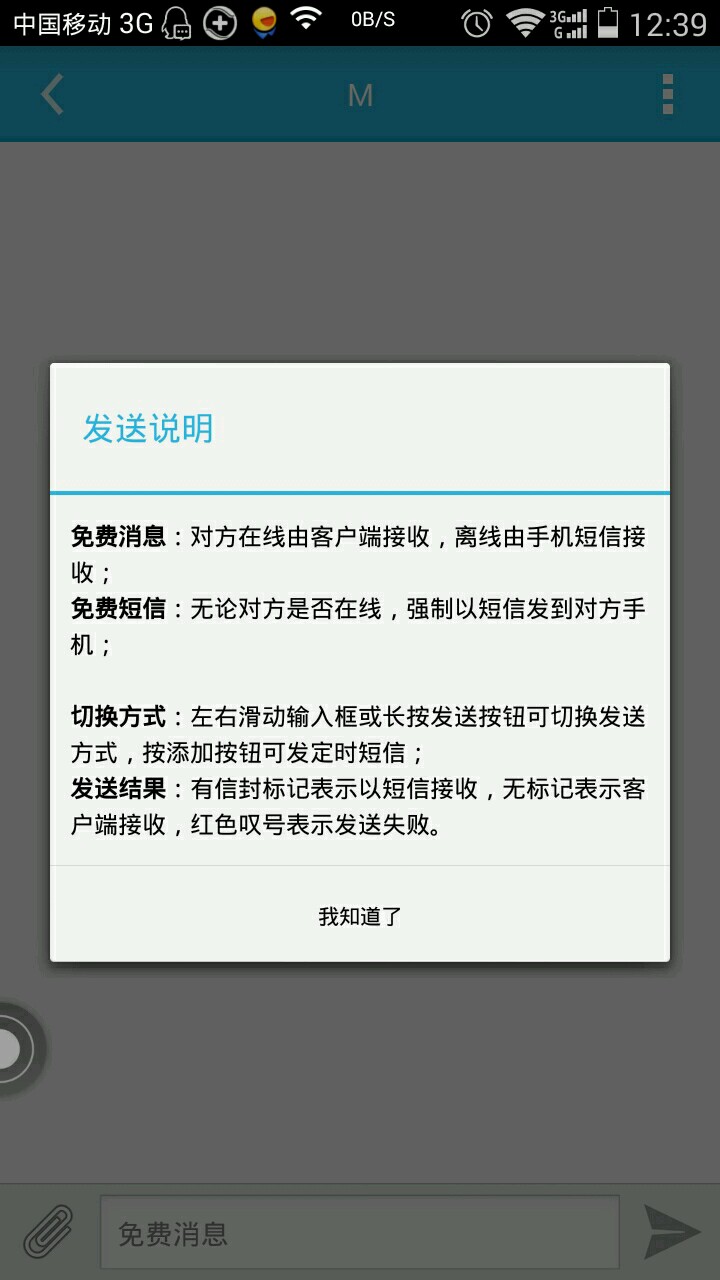
Task: Open the overflow menu
Action: point(668,95)
